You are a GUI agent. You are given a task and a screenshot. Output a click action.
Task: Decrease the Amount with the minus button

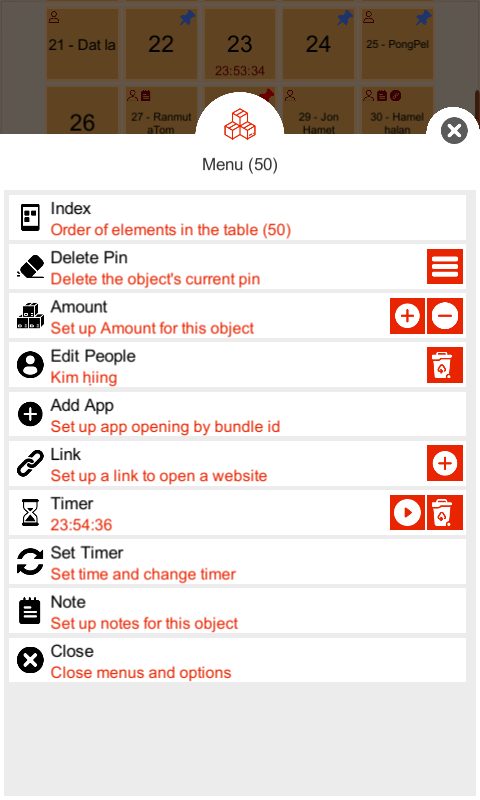[445, 316]
